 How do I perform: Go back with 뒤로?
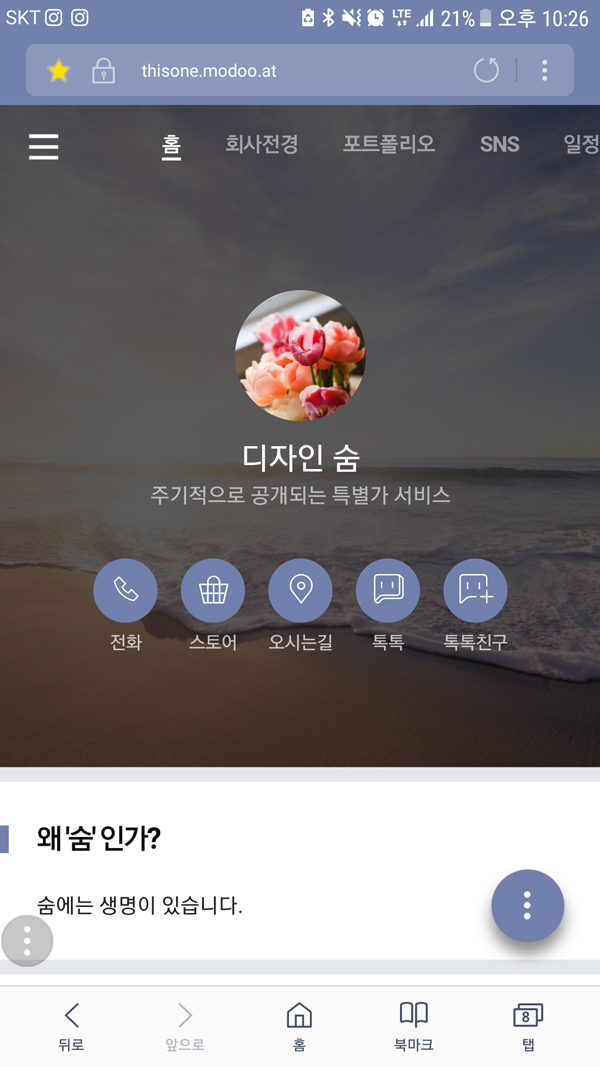(x=71, y=1027)
